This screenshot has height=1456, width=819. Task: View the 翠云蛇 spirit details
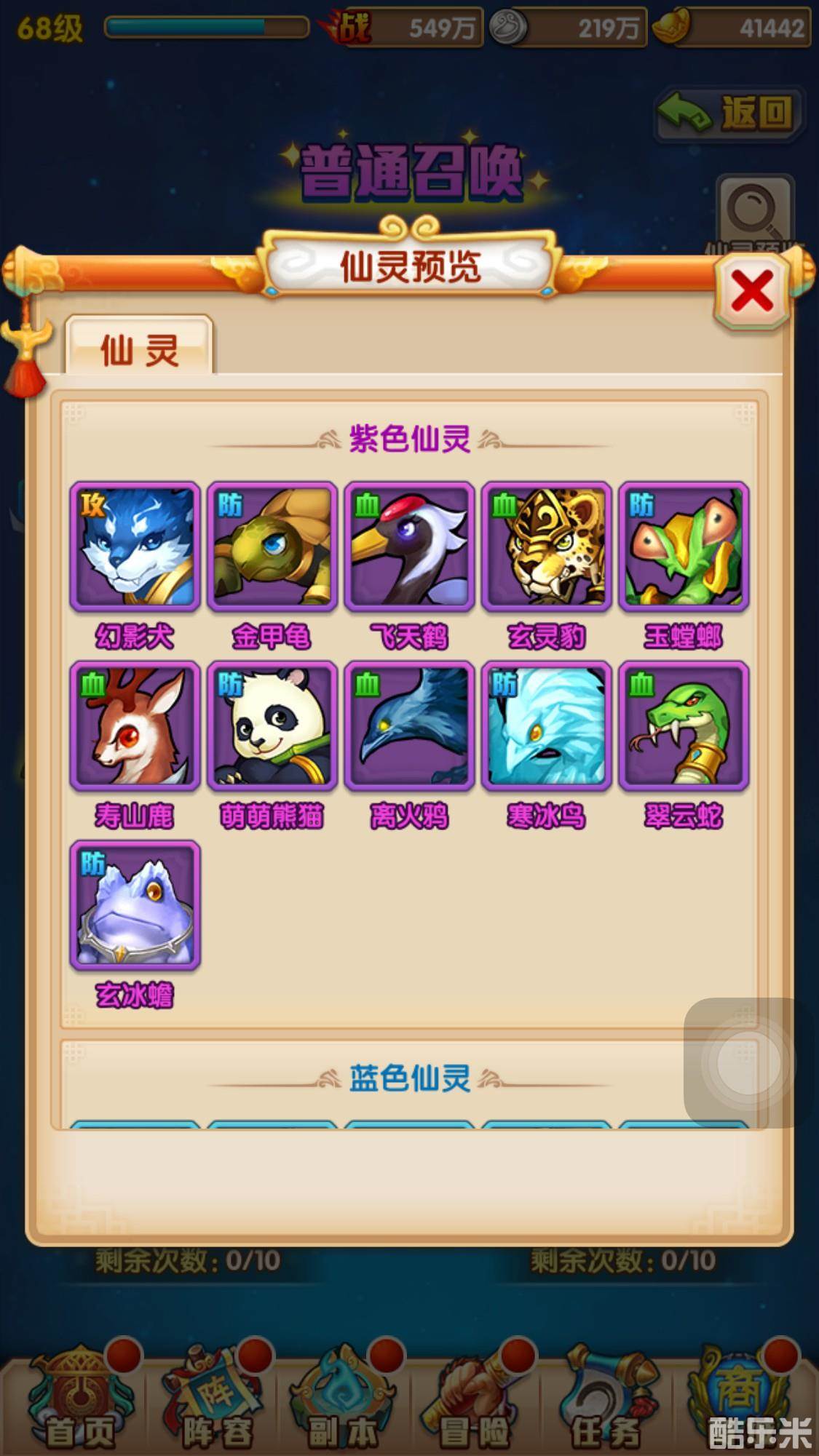(x=683, y=726)
